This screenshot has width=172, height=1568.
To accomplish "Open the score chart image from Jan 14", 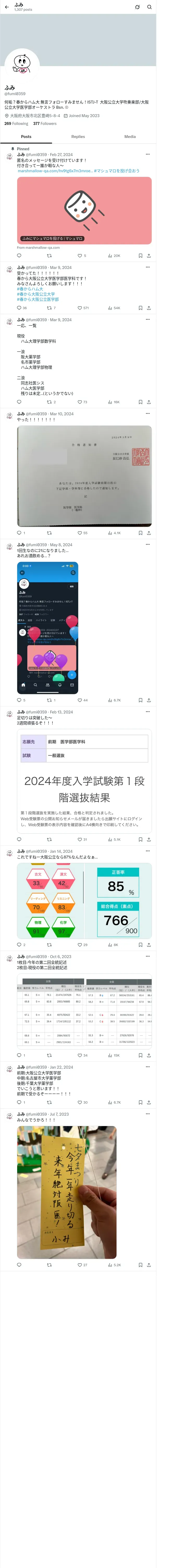I will coord(84,900).
